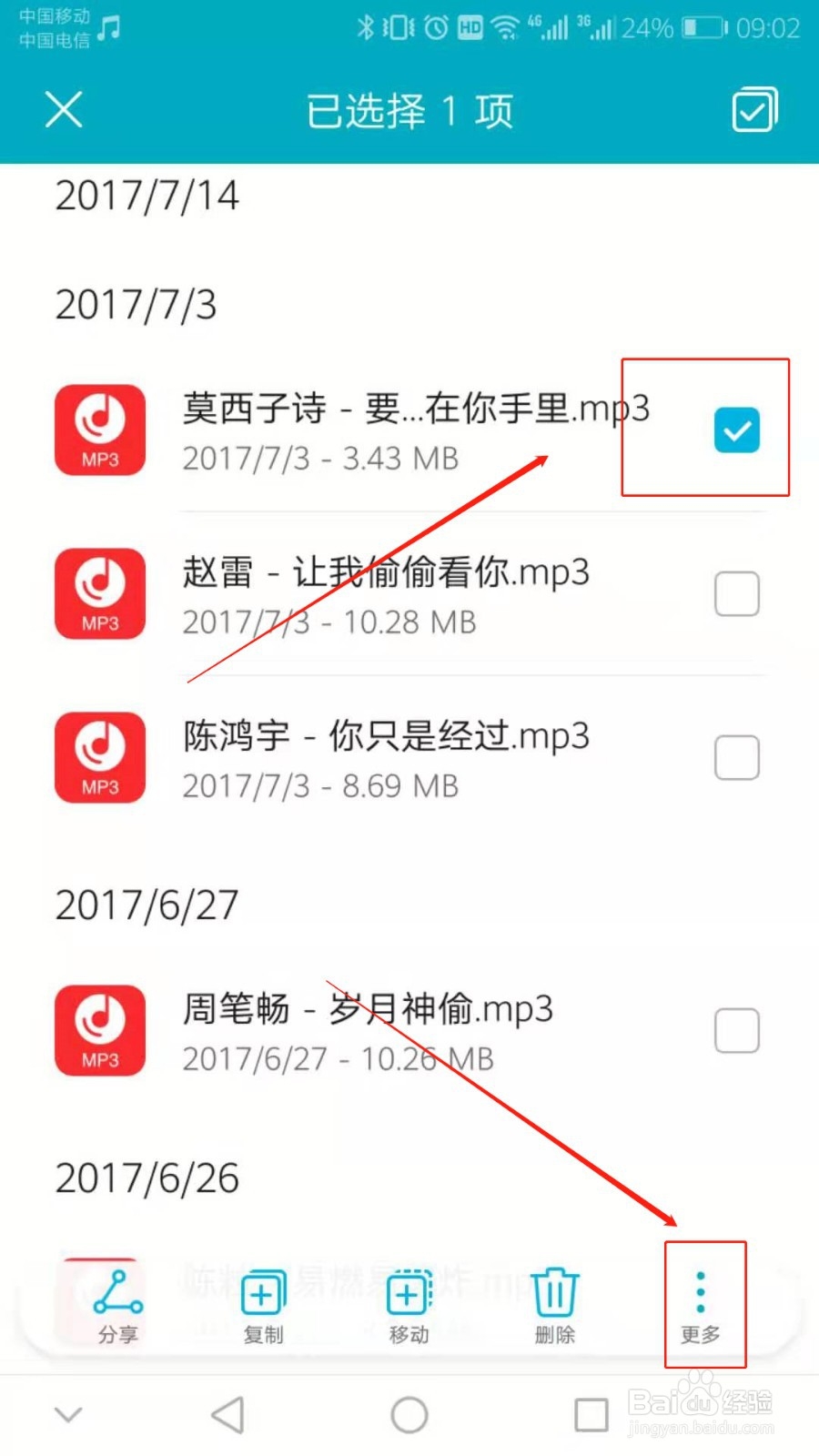Tap the MP3 icon beside 赵雷 - 让我偷偷看你
Screen dimensions: 819x1456
(x=100, y=593)
